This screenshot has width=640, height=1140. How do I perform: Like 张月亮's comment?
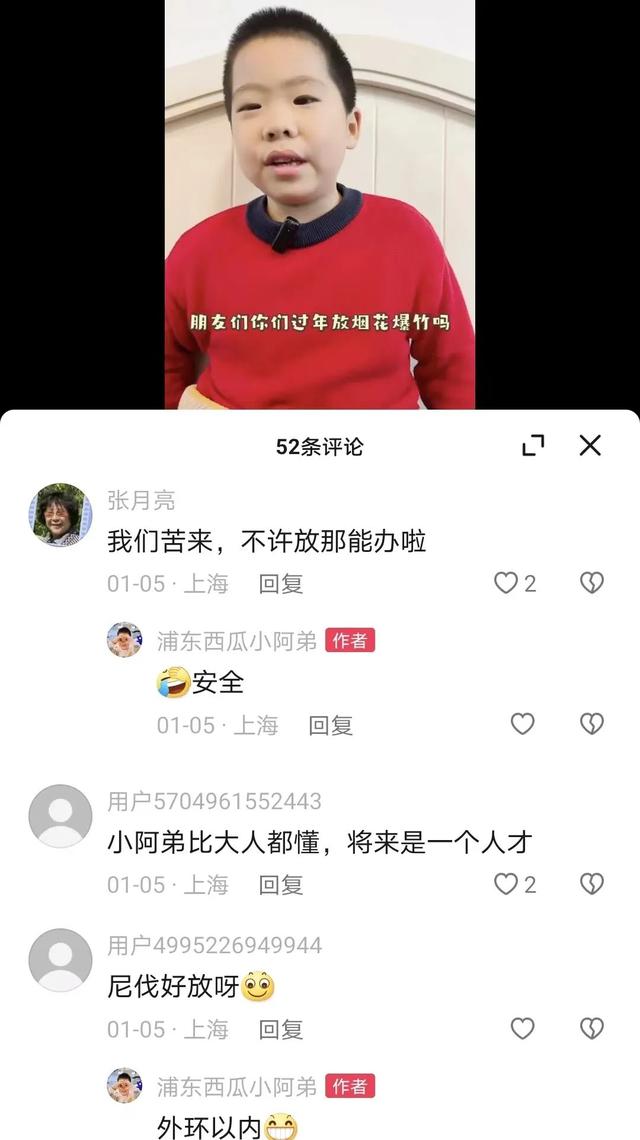(x=507, y=583)
